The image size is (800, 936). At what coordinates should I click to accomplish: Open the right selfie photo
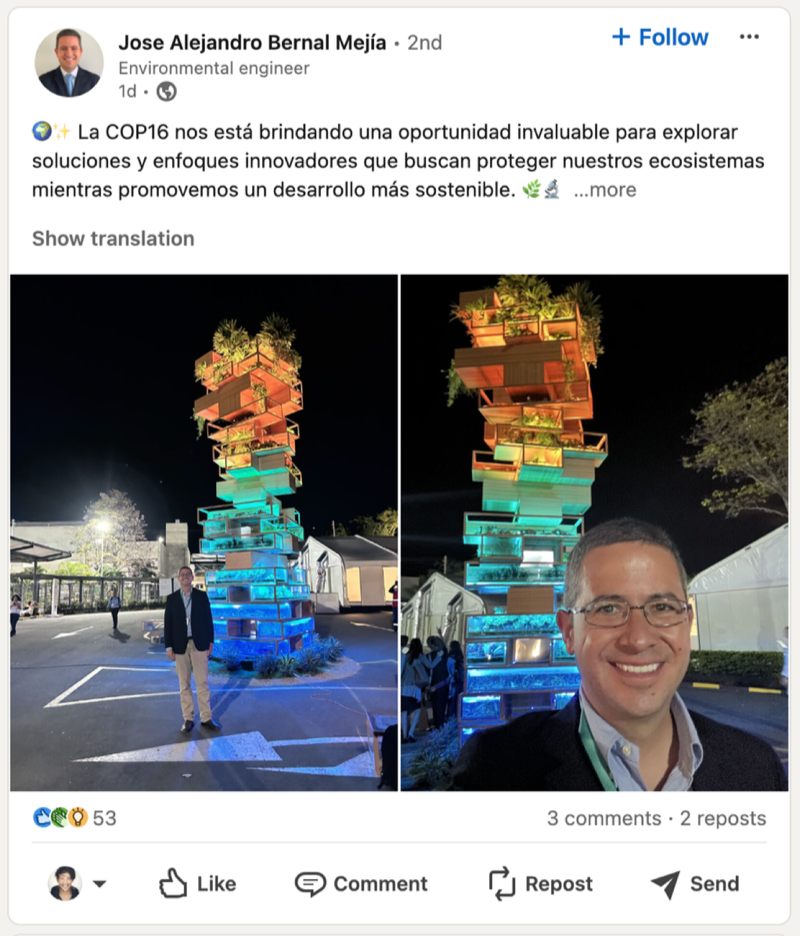pyautogui.click(x=594, y=532)
